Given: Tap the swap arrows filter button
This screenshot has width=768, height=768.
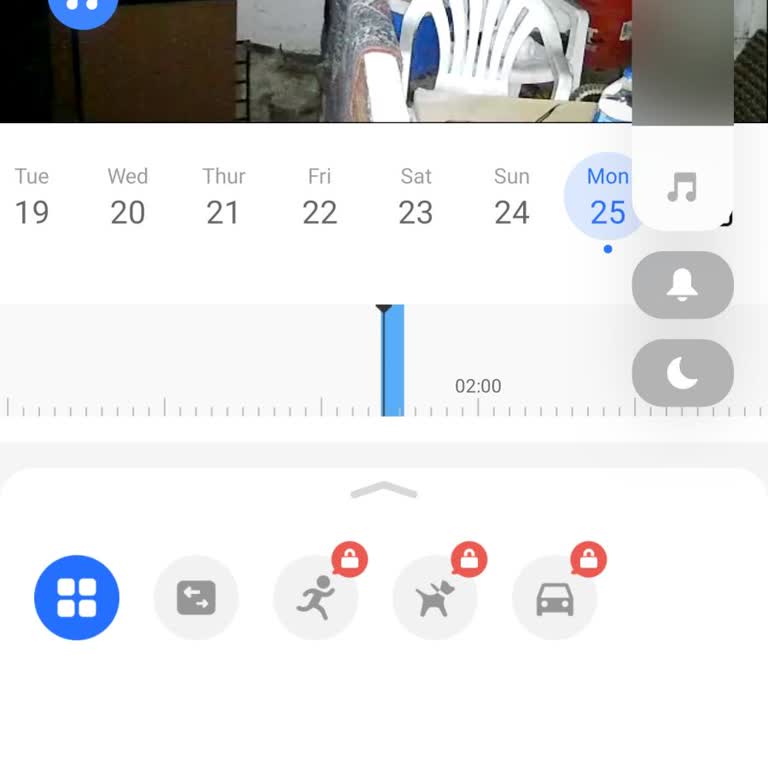Looking at the screenshot, I should point(196,598).
